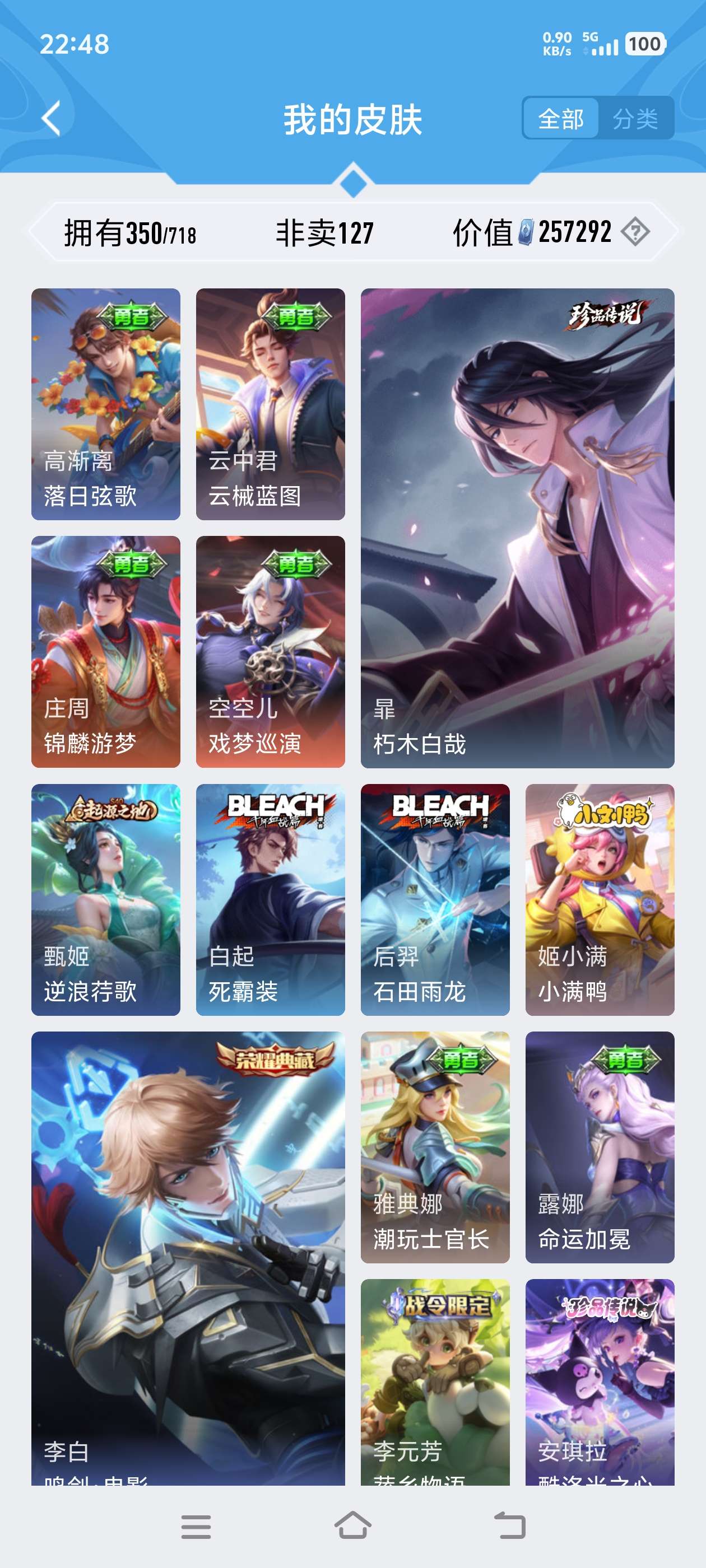Open the 高渐离 落日弦歌 skin card
Image resolution: width=706 pixels, height=1568 pixels.
pos(106,404)
